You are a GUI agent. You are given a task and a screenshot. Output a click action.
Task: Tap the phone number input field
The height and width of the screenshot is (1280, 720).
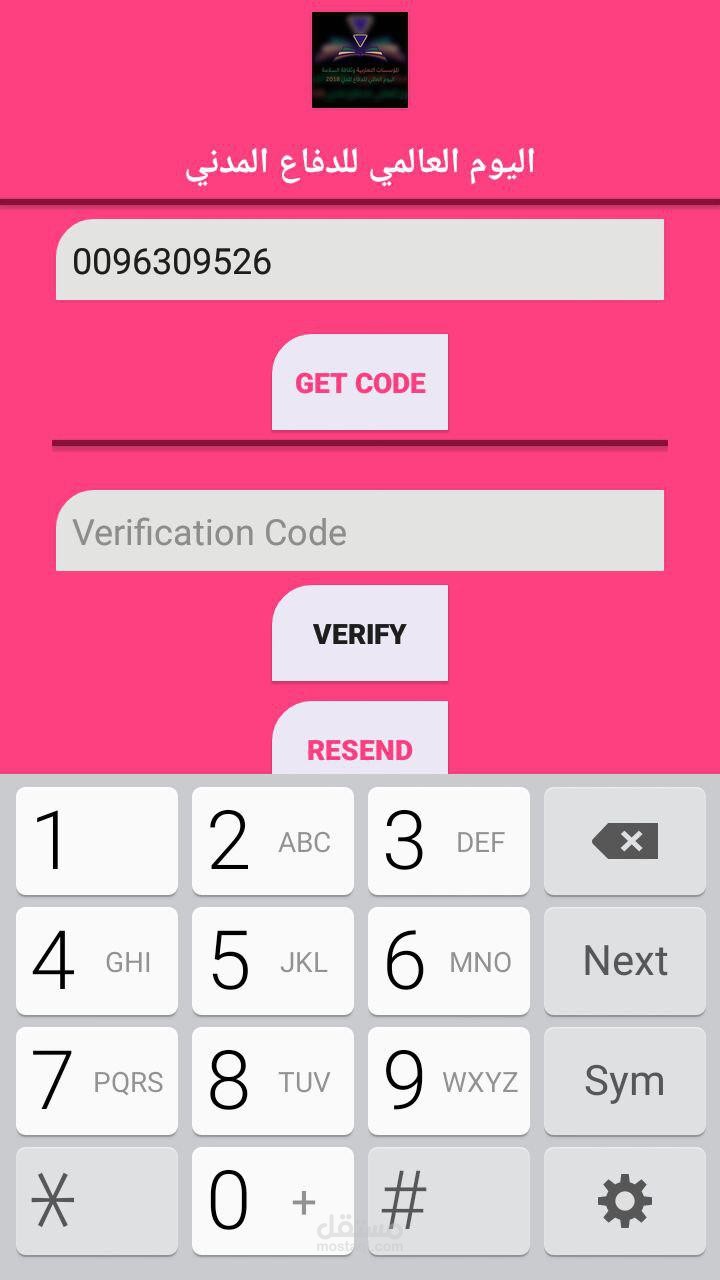[x=360, y=260]
